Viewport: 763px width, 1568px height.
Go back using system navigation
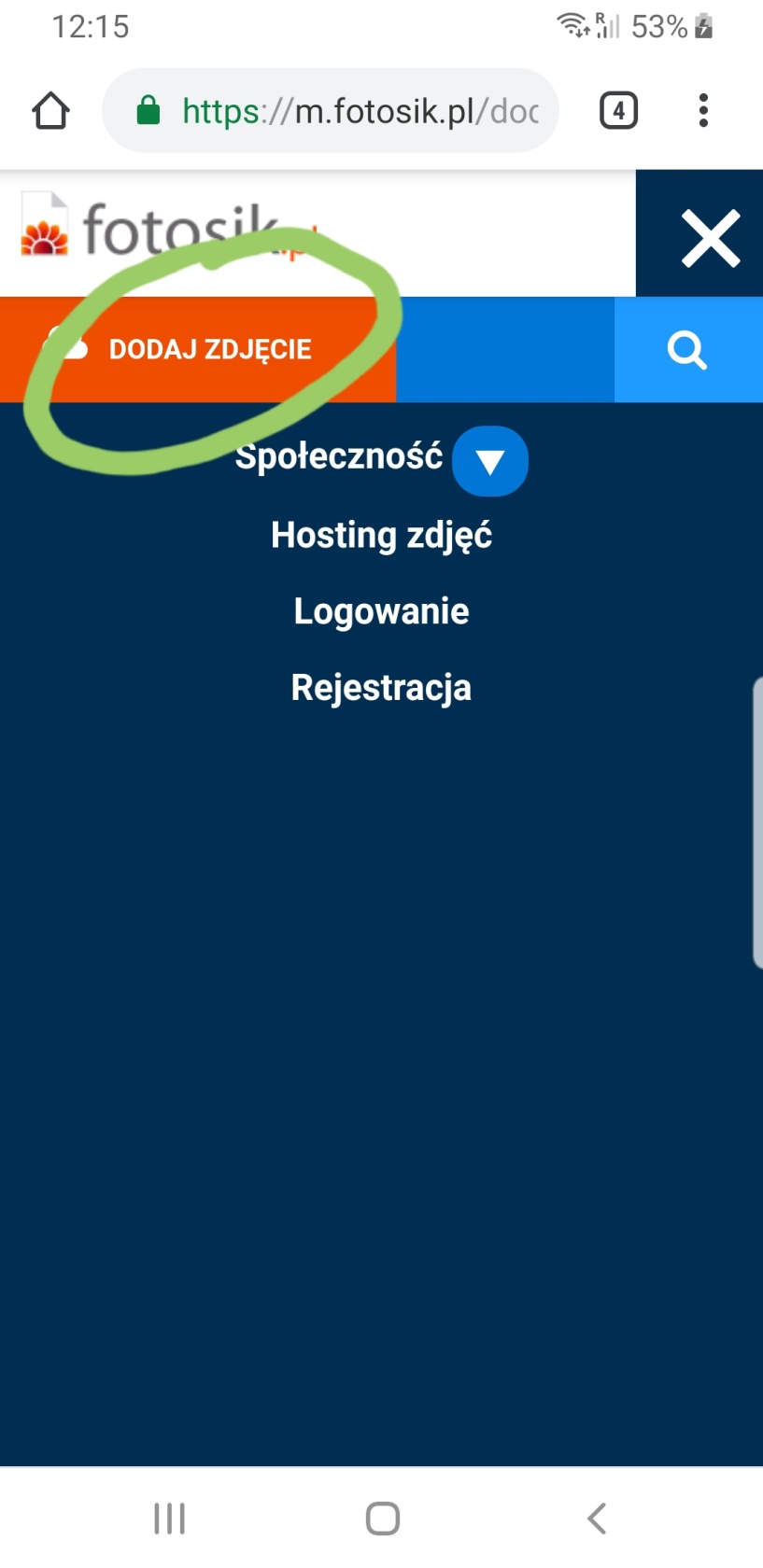click(x=596, y=1519)
